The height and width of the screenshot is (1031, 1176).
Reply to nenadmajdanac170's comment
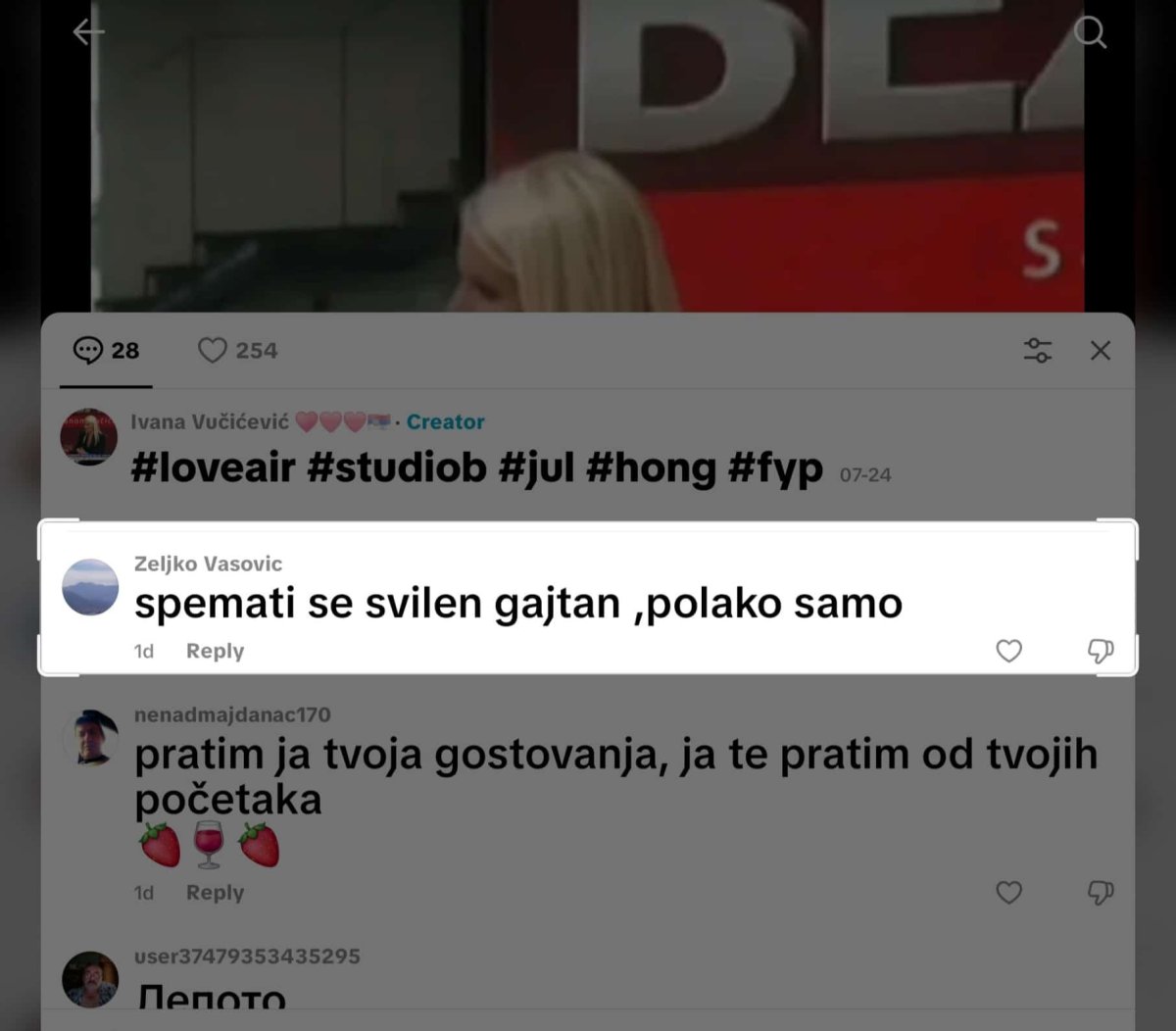pos(215,893)
